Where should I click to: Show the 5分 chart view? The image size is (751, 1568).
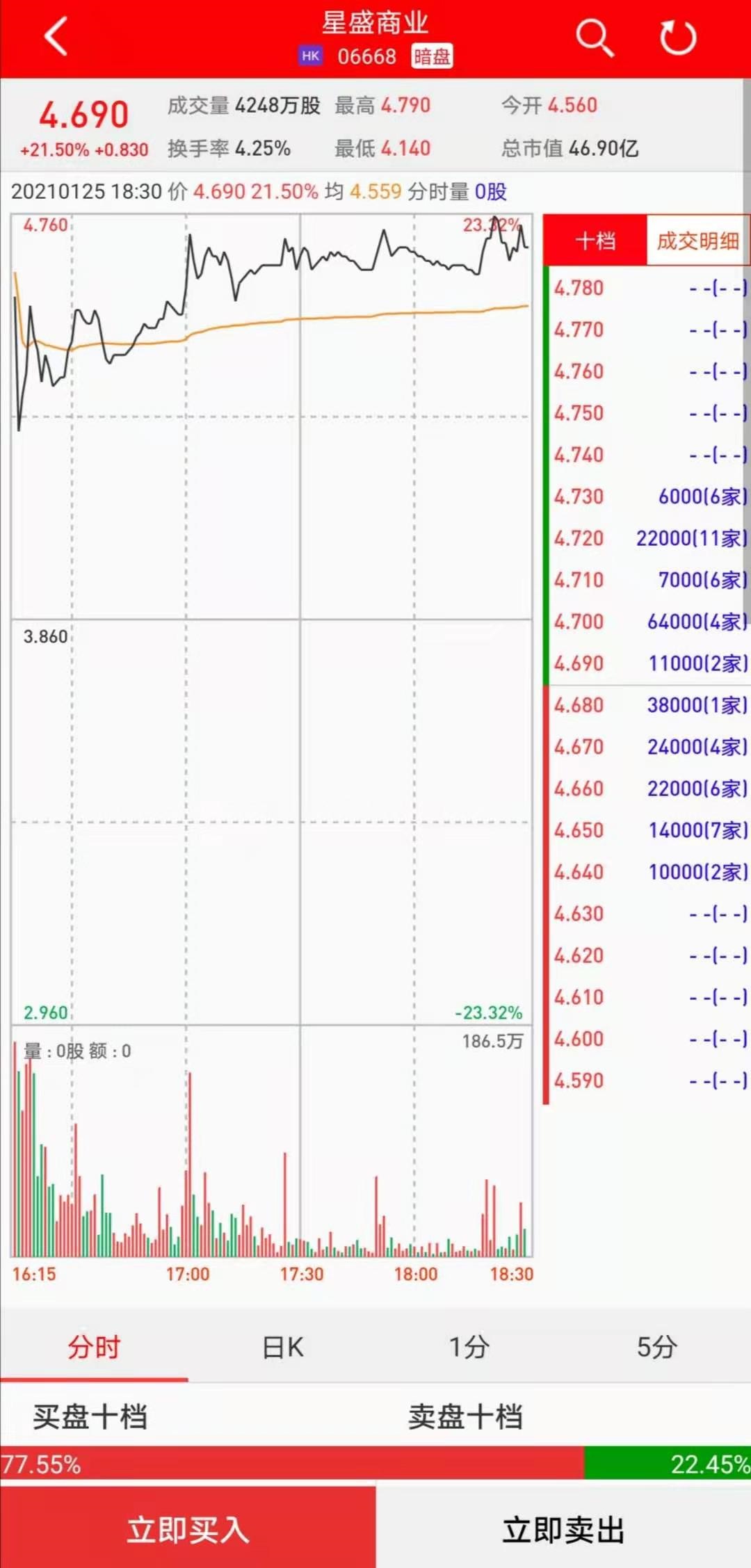pos(657,1347)
